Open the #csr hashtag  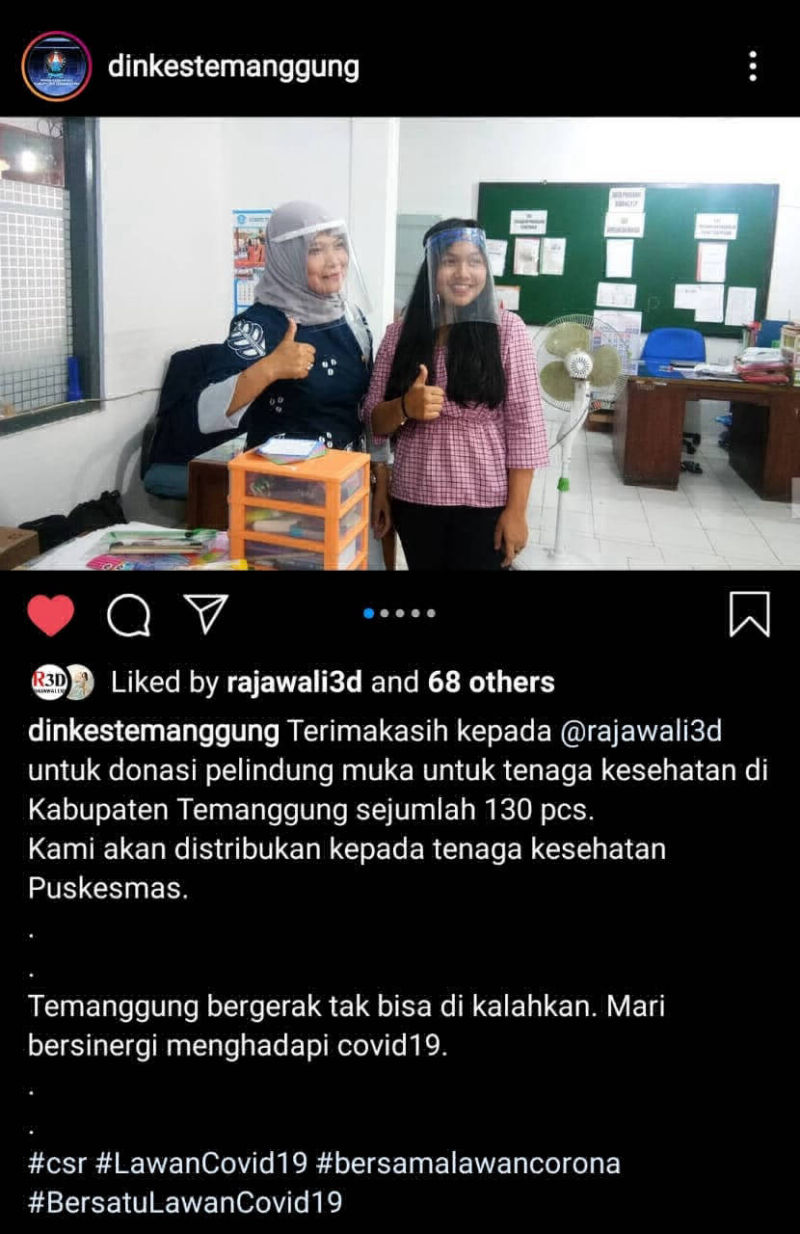coord(57,1164)
